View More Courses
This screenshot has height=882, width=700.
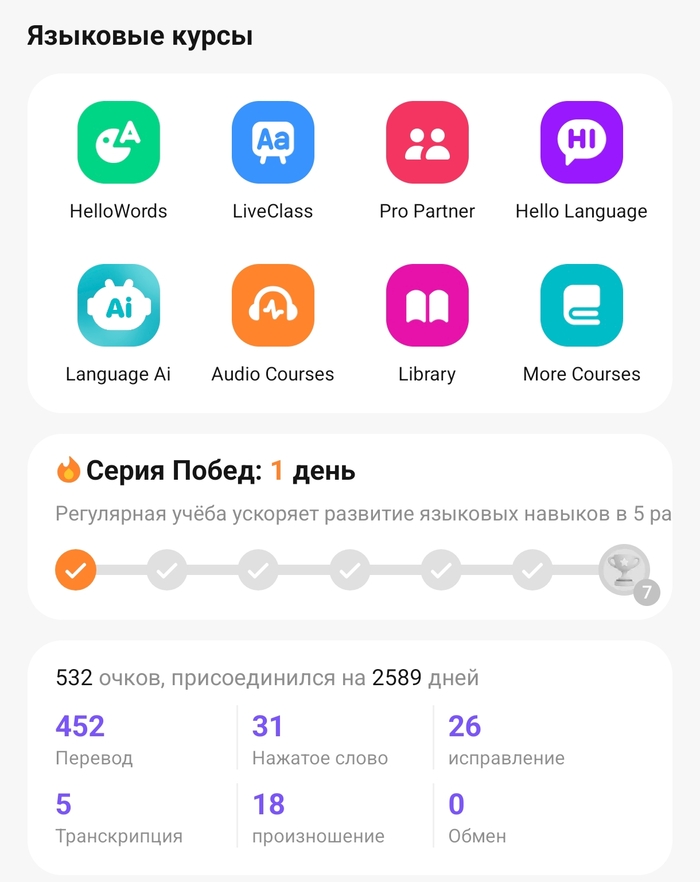(581, 306)
